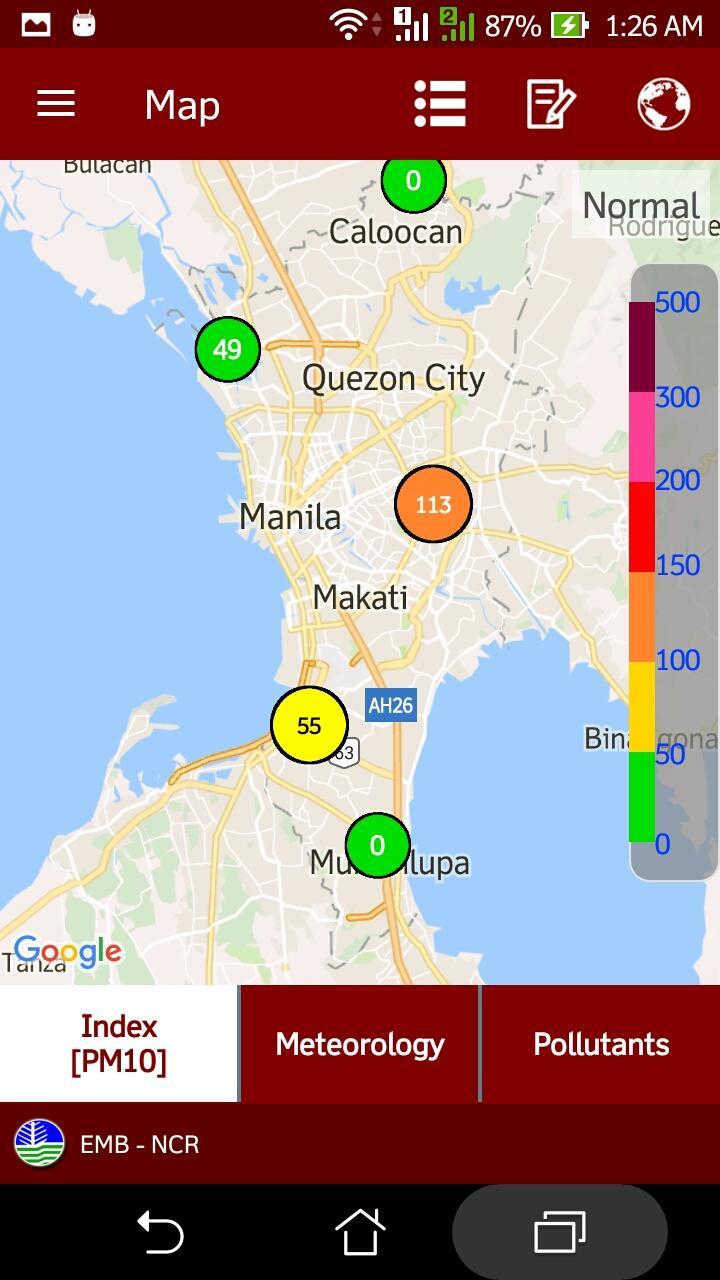Switch to the list view icon

pos(440,104)
